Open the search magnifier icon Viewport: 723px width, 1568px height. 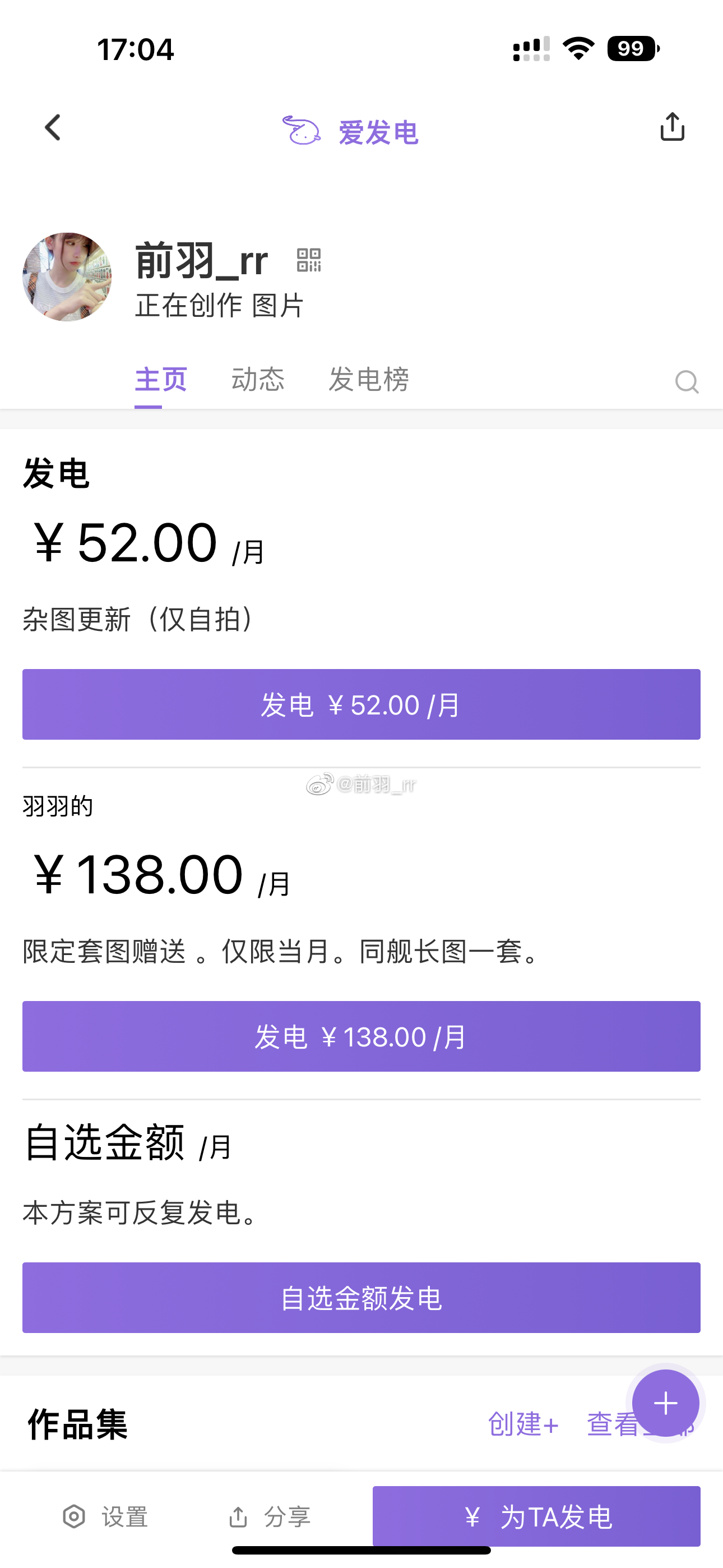click(687, 382)
